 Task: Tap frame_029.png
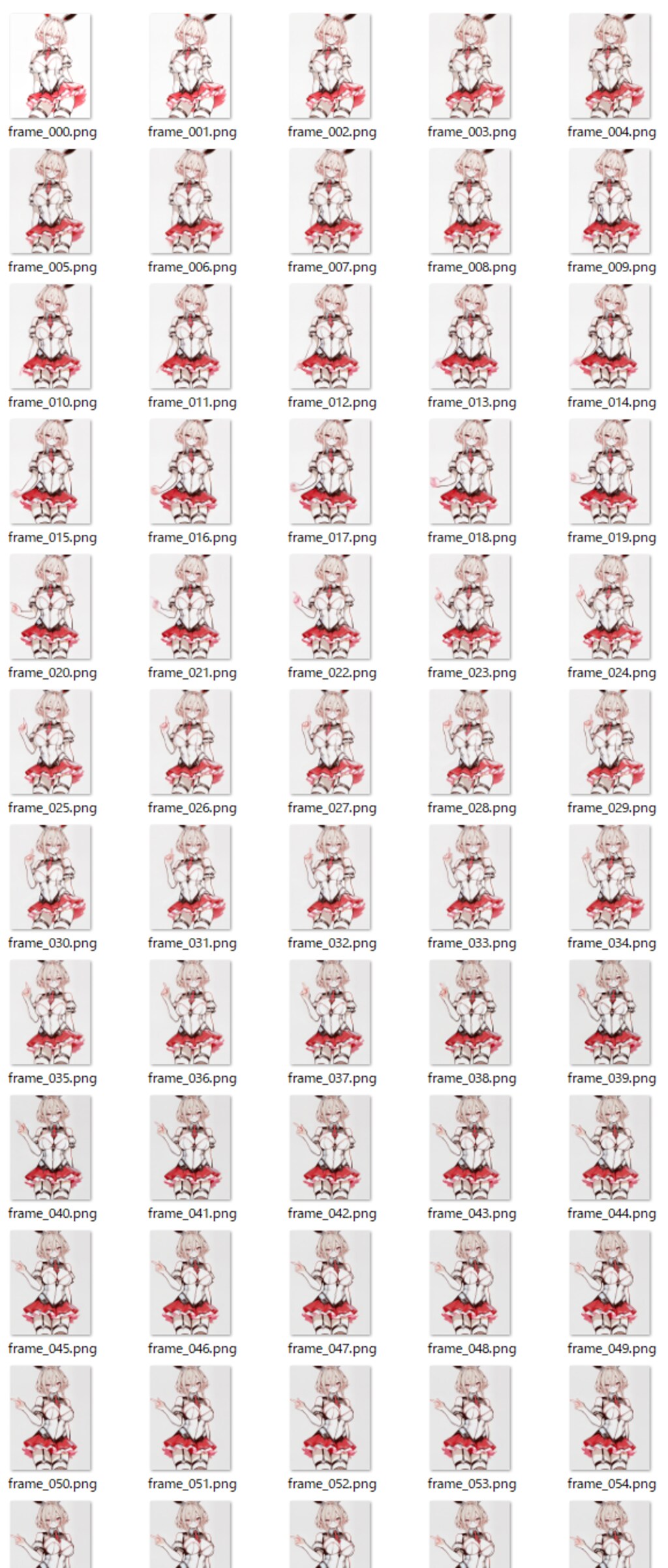pyautogui.click(x=610, y=742)
